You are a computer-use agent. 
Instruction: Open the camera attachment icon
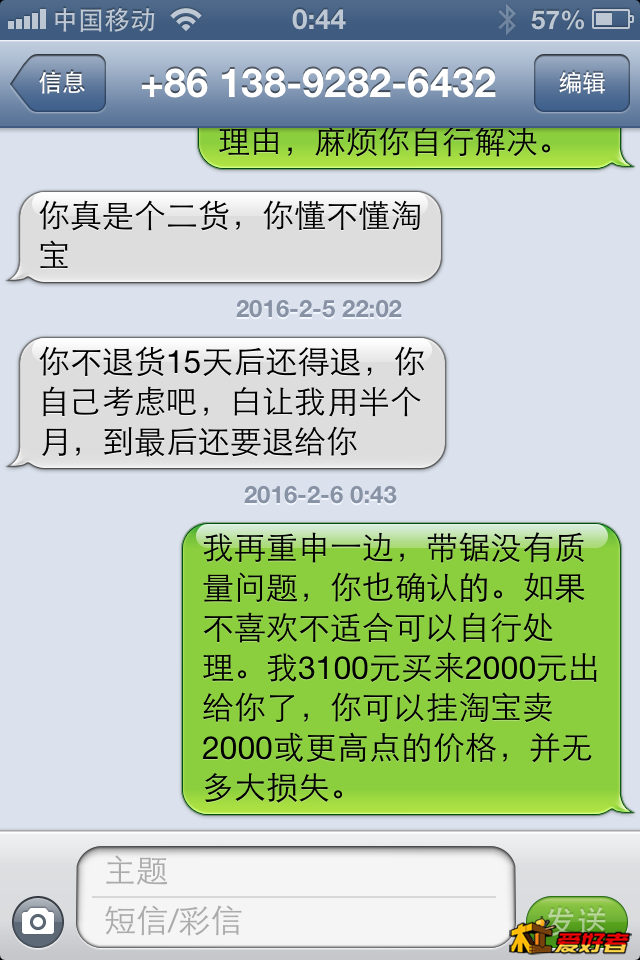point(38,920)
